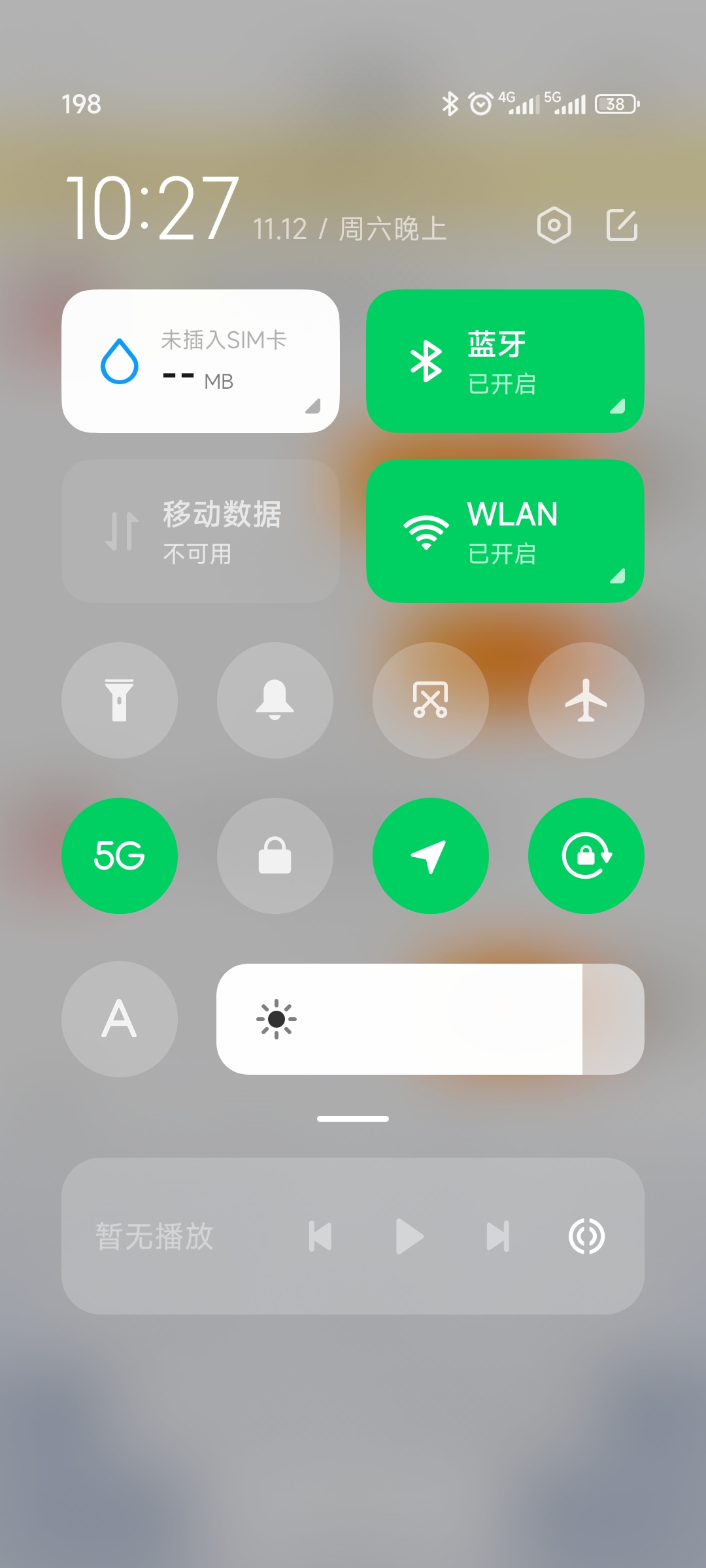This screenshot has height=1568, width=706.
Task: Disable the WLAN tile
Action: 505,531
